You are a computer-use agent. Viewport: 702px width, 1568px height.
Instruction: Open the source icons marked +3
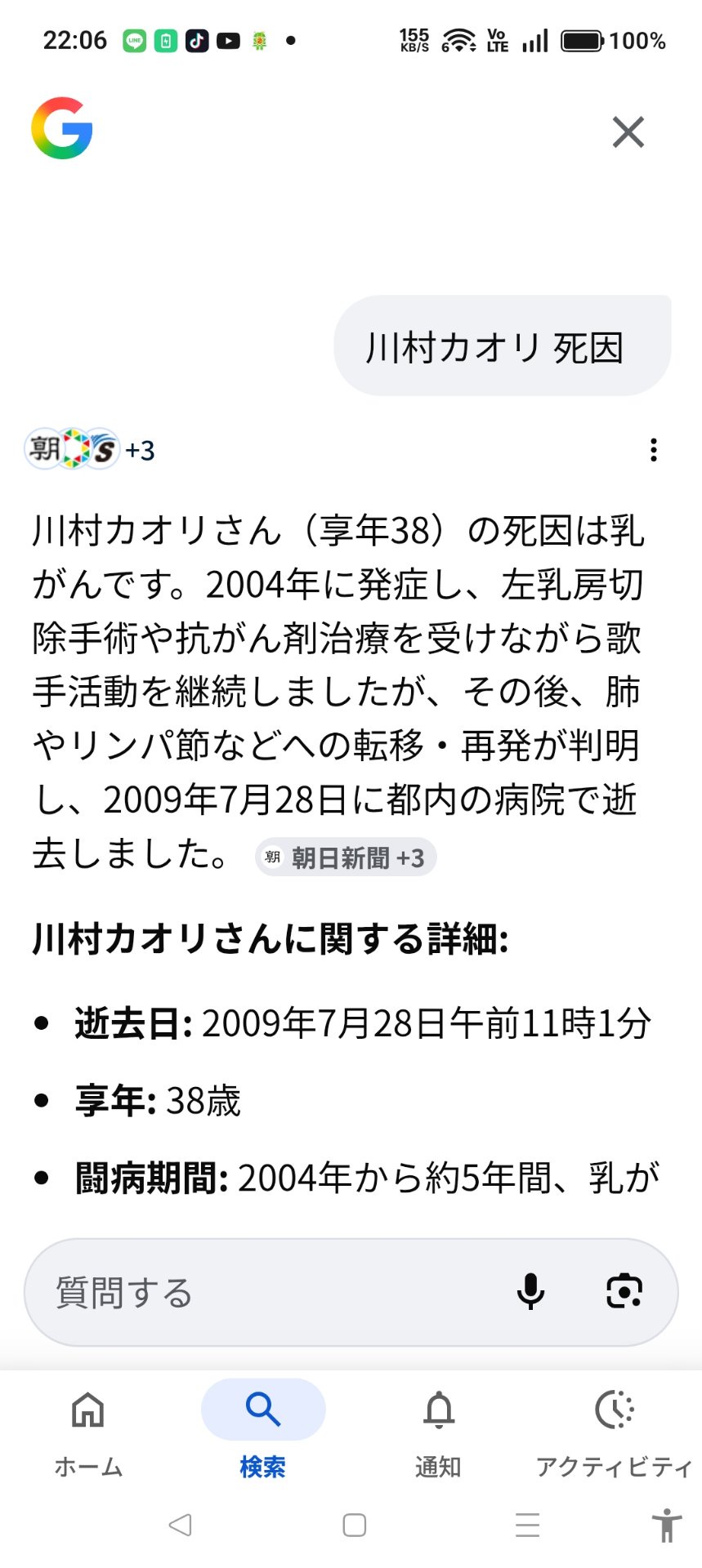click(x=90, y=449)
